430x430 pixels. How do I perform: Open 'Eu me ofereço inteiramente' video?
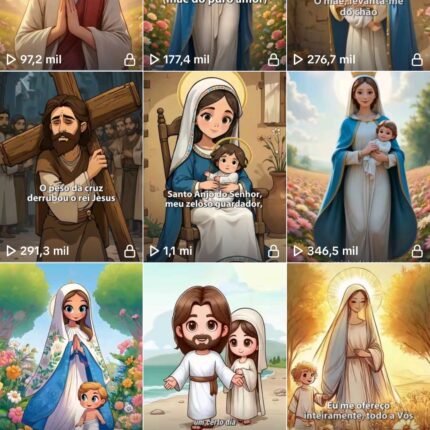[x=359, y=346]
